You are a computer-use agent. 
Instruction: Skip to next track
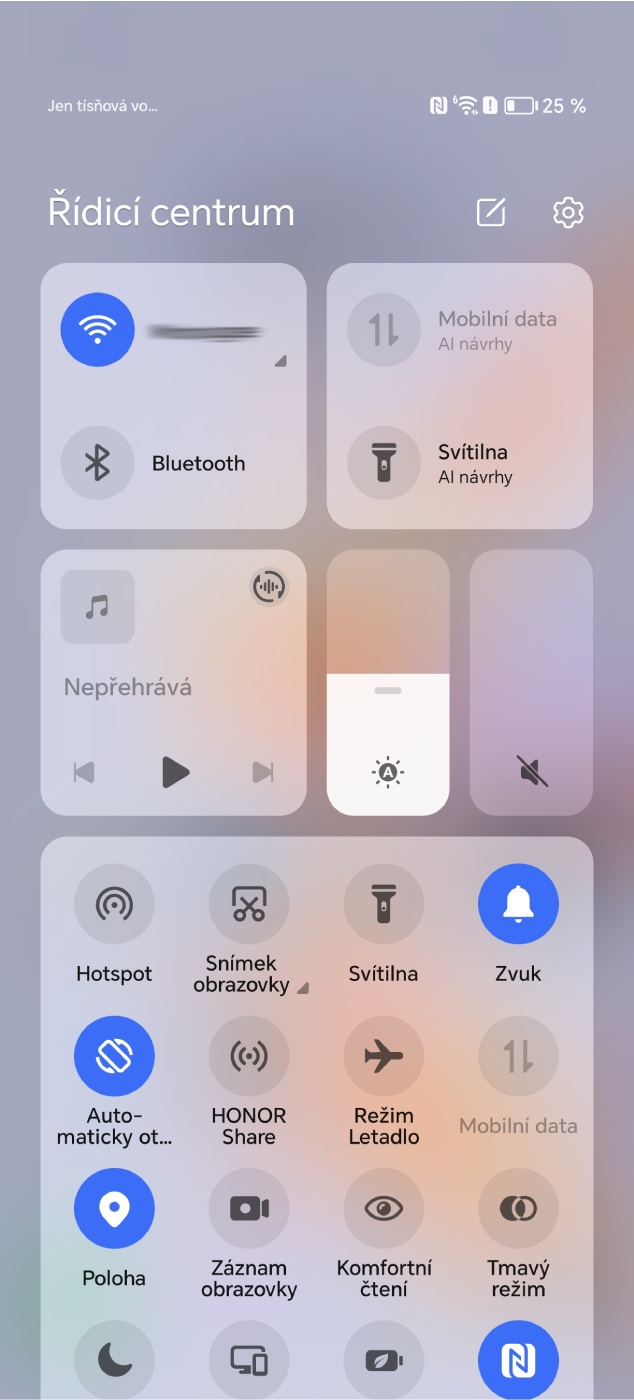point(263,772)
